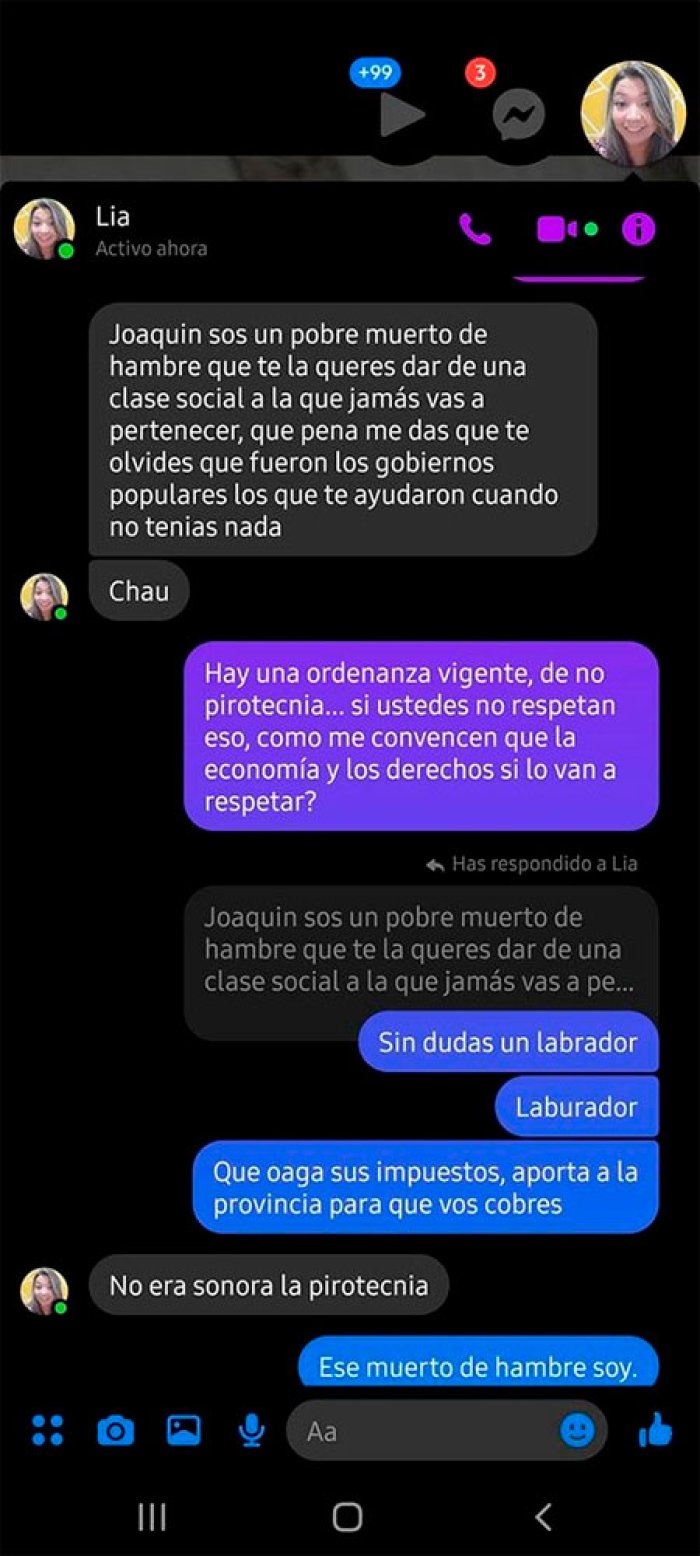
Task: Open the gallery to attach a picture
Action: [x=184, y=1431]
